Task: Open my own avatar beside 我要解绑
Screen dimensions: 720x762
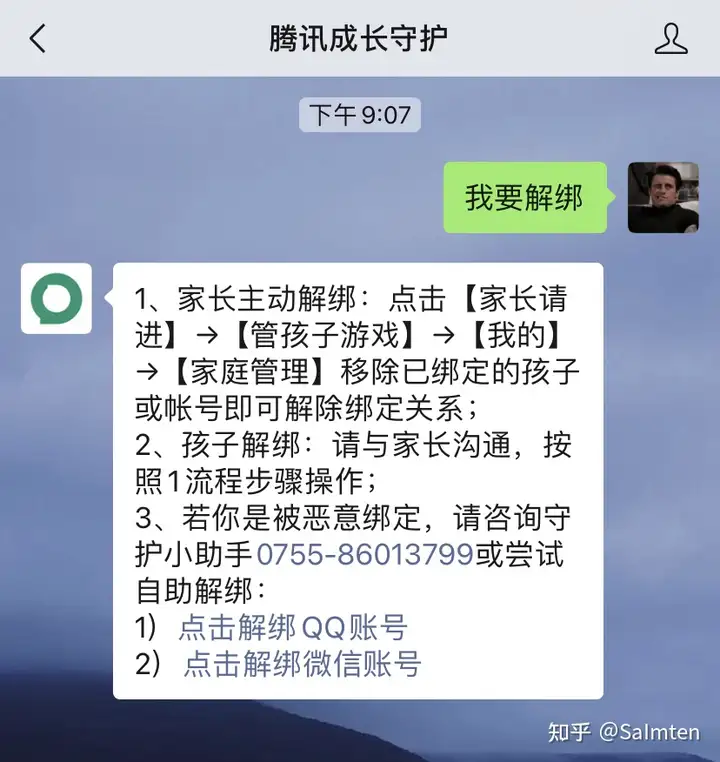Action: [x=663, y=197]
